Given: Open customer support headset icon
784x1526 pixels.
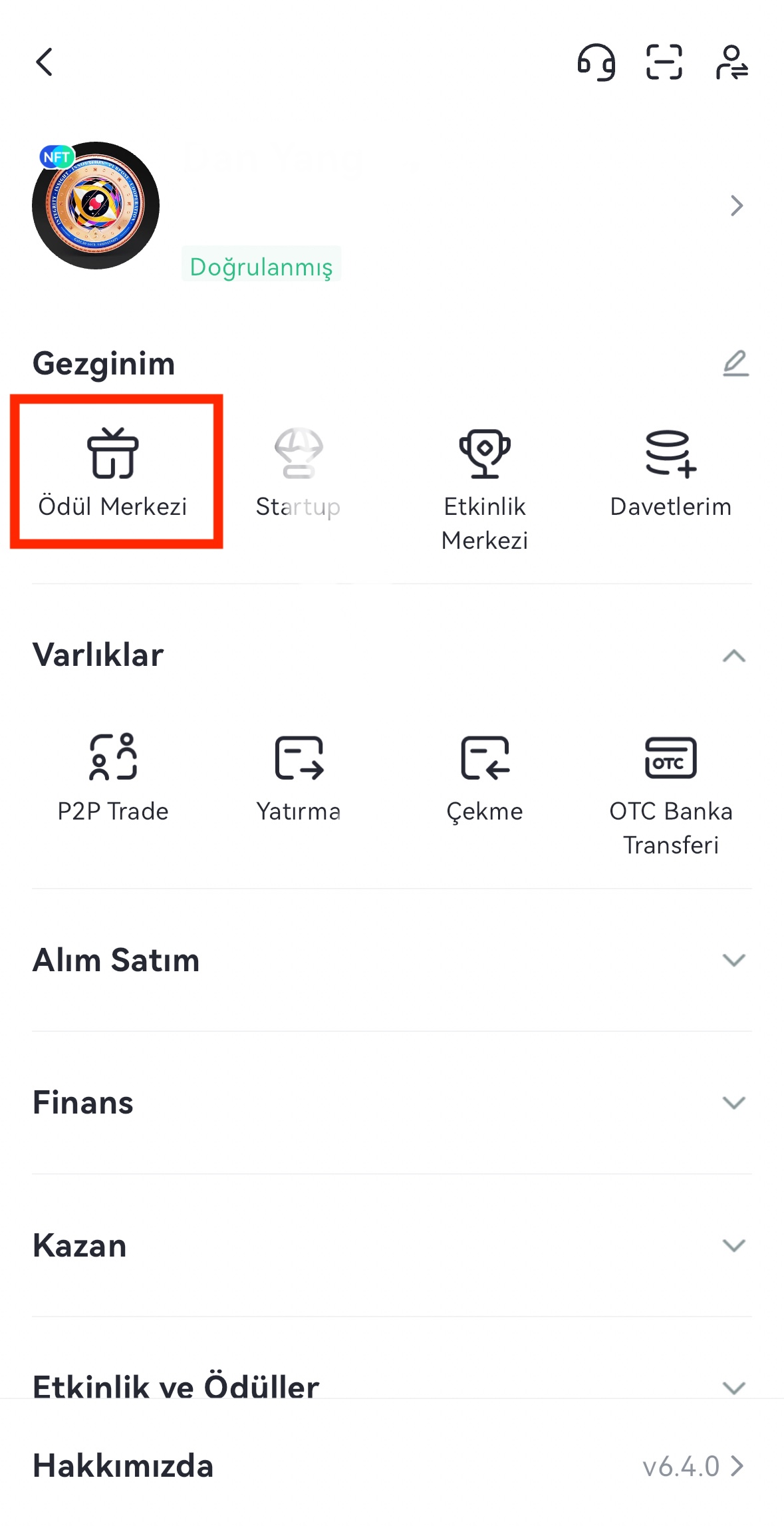Looking at the screenshot, I should [x=596, y=63].
